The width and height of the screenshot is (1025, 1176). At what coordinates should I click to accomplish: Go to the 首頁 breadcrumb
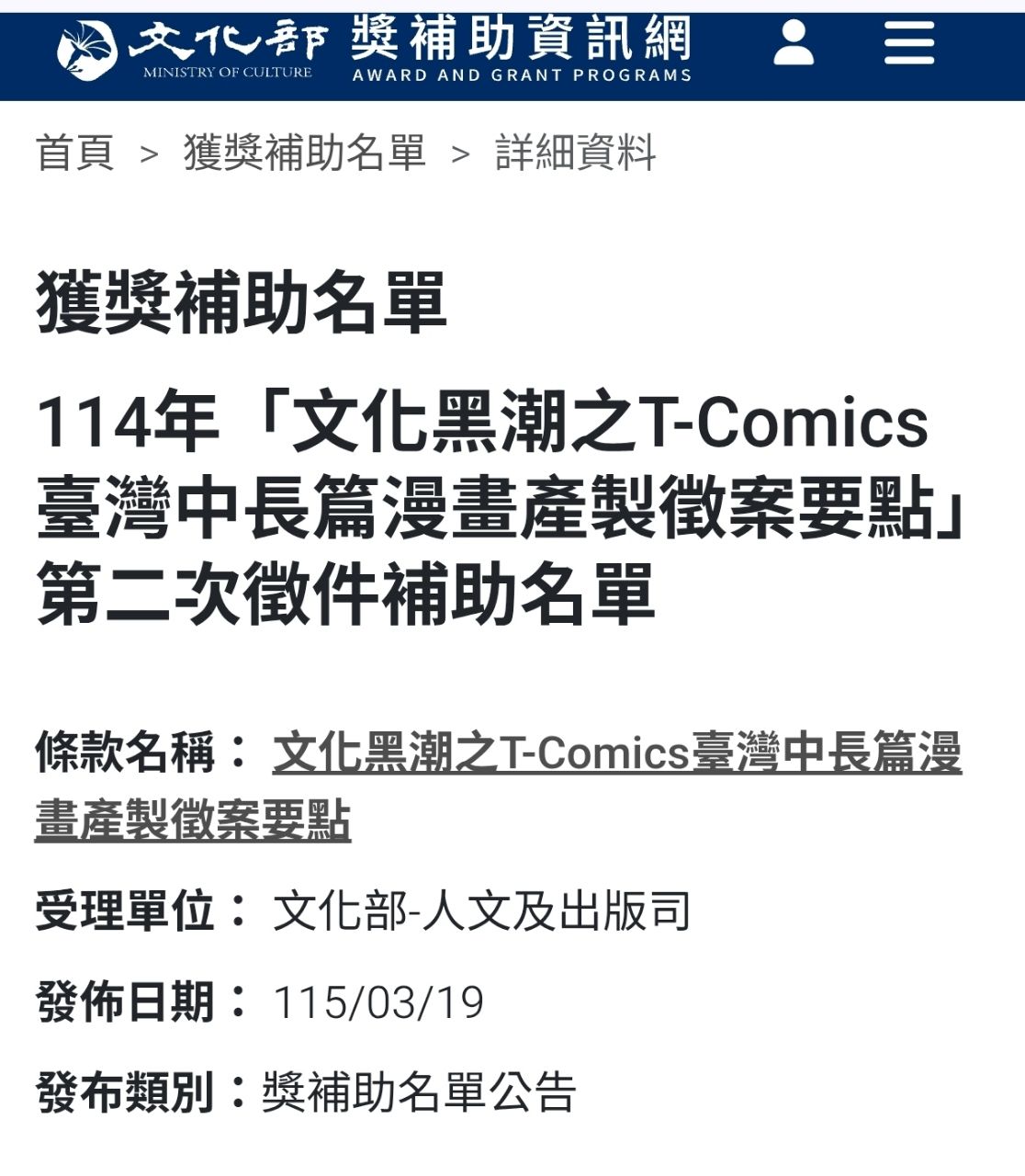point(75,153)
